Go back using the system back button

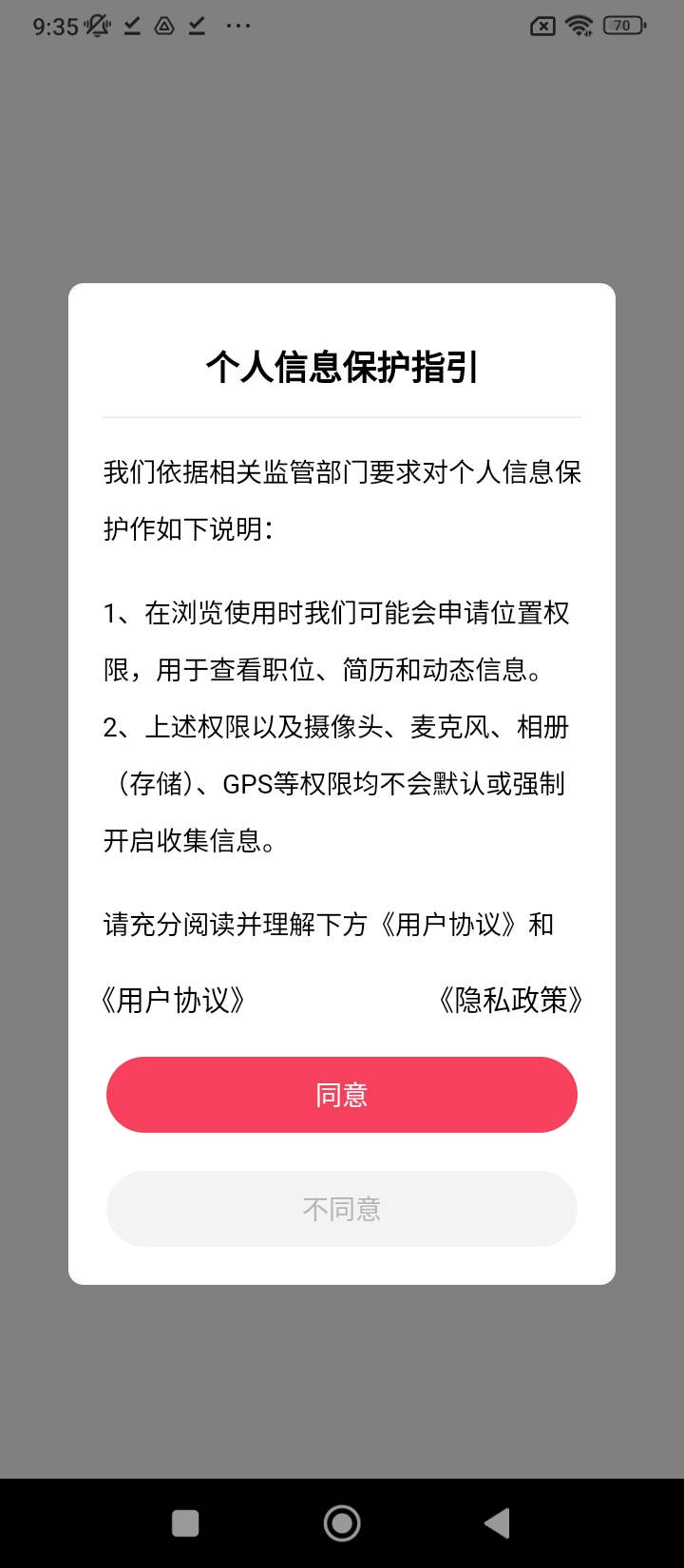[x=497, y=1523]
